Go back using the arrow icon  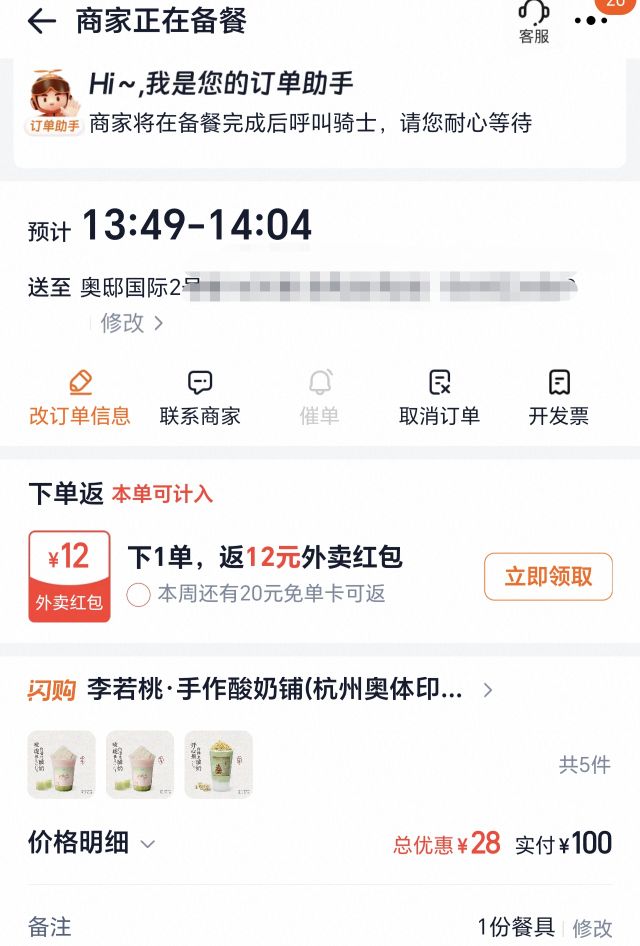coord(41,21)
